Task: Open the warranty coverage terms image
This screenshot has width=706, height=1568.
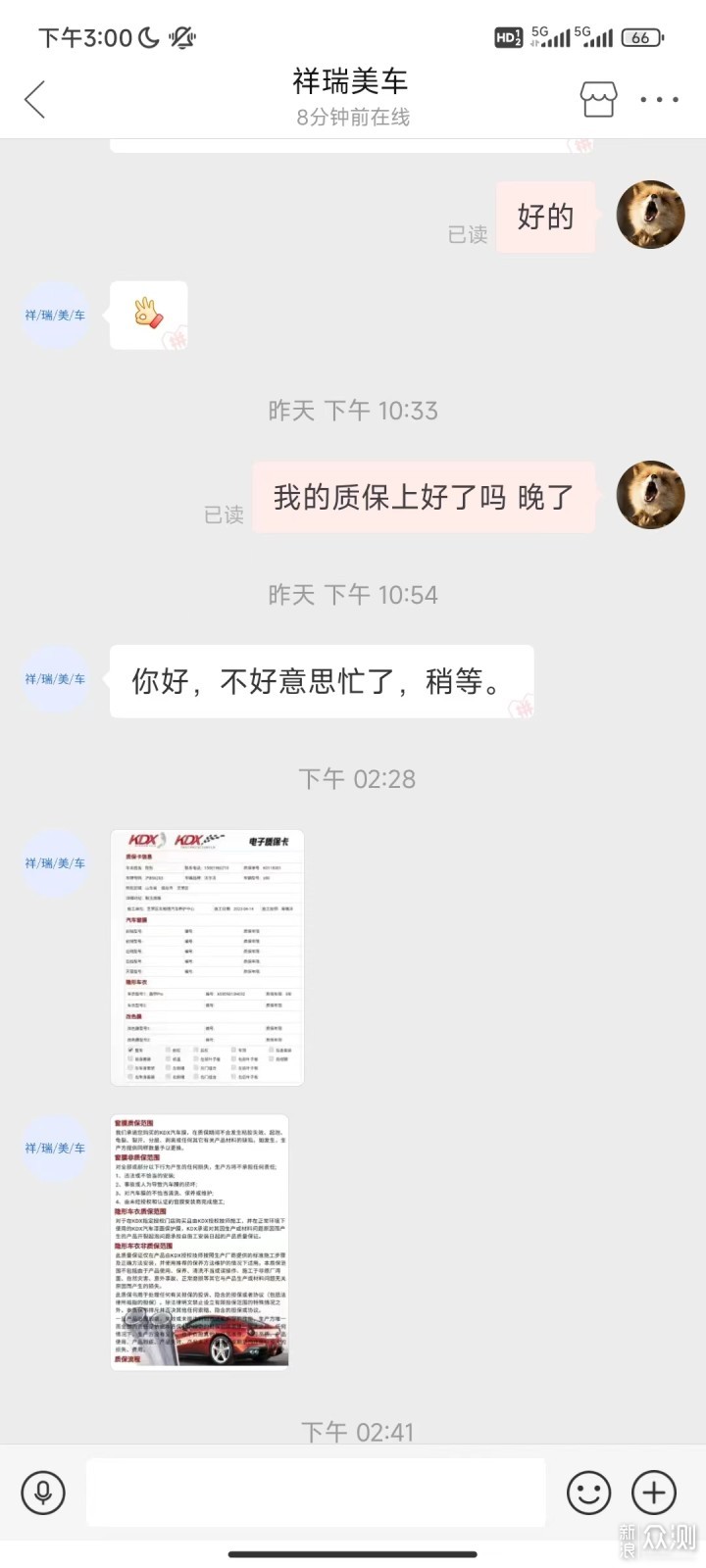Action: click(200, 1242)
